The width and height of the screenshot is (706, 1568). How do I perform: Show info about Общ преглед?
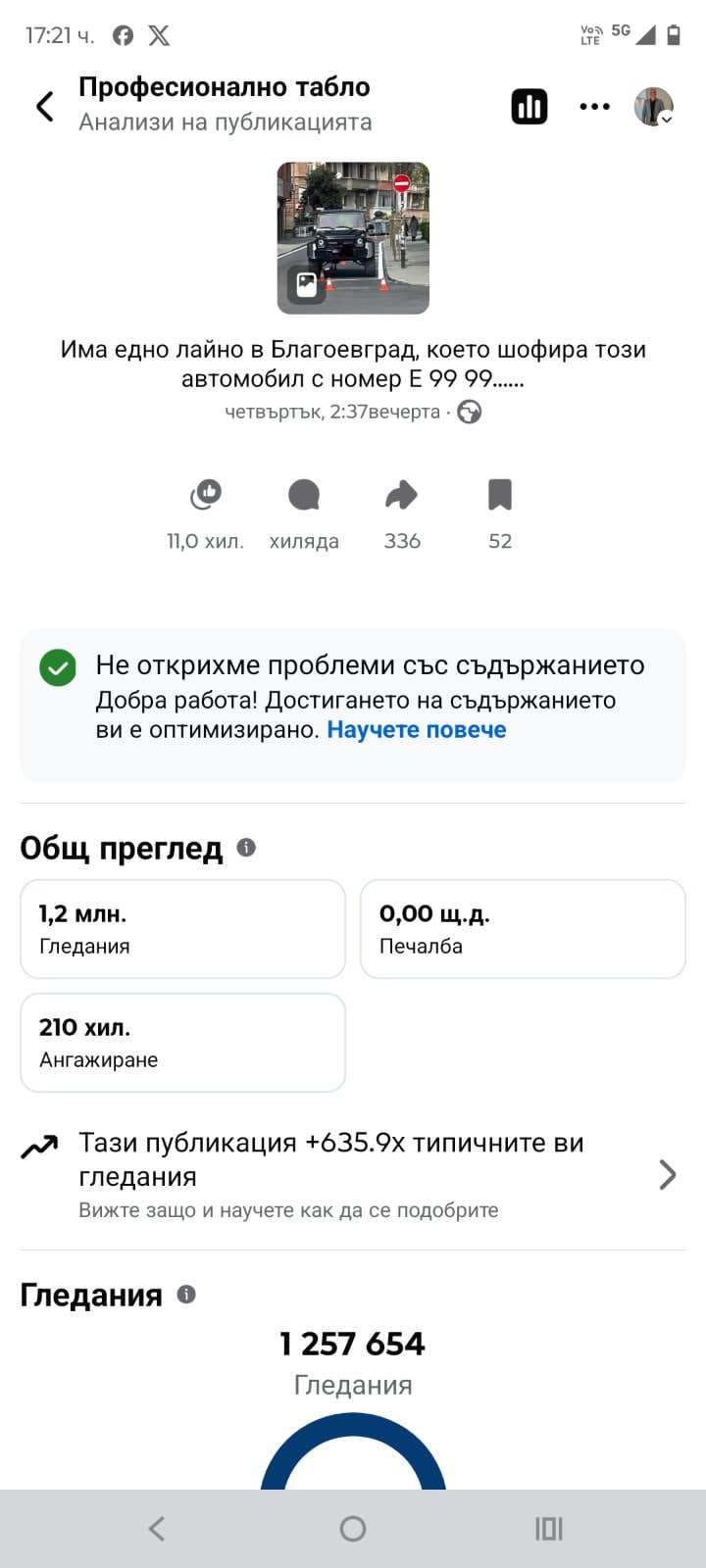point(246,848)
